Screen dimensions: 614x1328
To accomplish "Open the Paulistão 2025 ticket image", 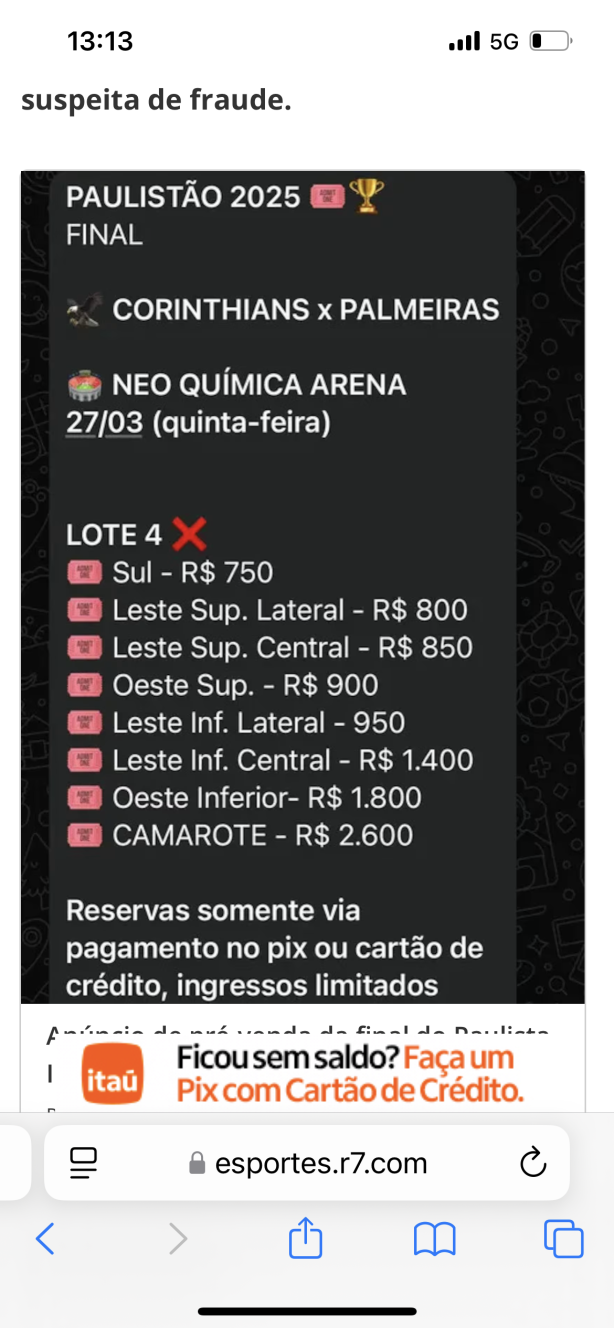I will tap(302, 586).
